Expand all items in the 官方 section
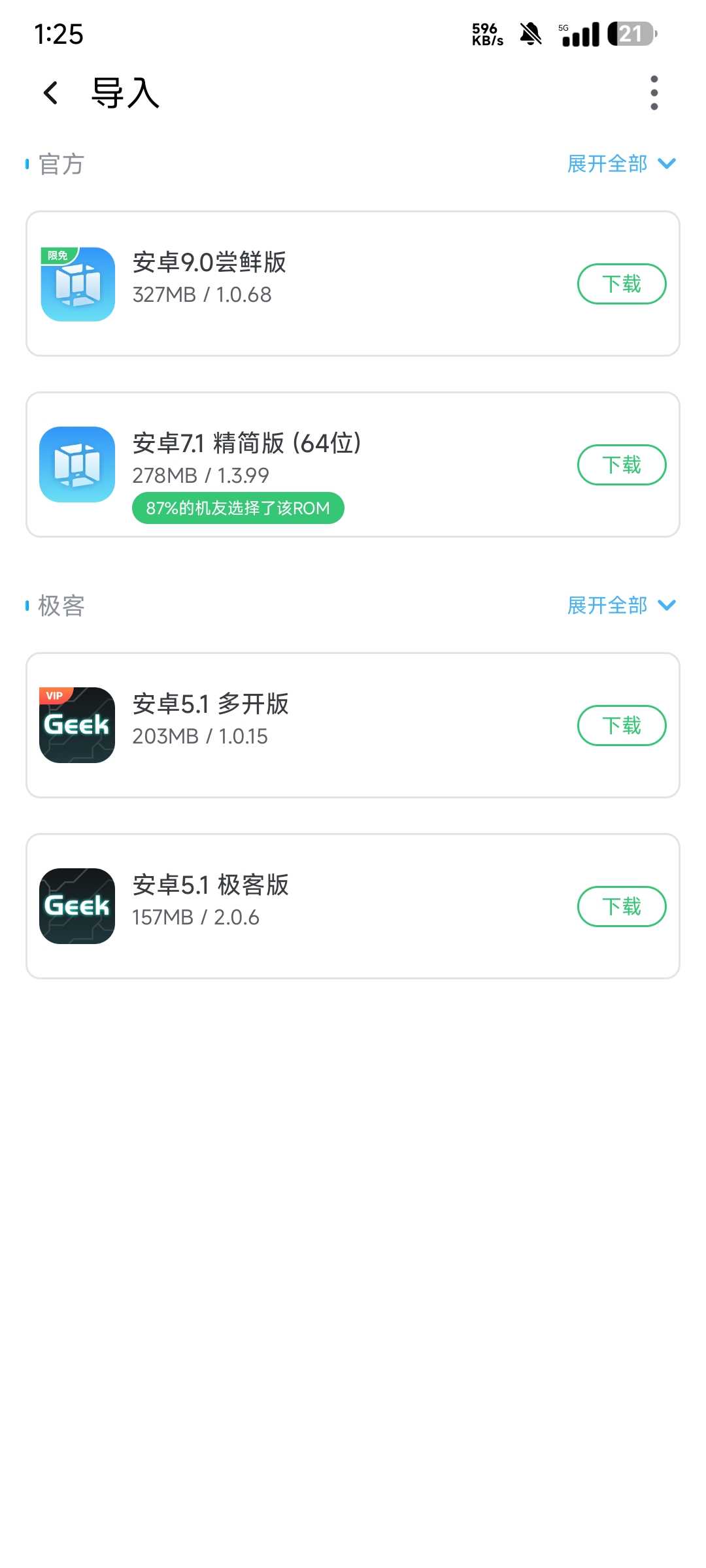This screenshot has height=1568, width=706. 621,163
